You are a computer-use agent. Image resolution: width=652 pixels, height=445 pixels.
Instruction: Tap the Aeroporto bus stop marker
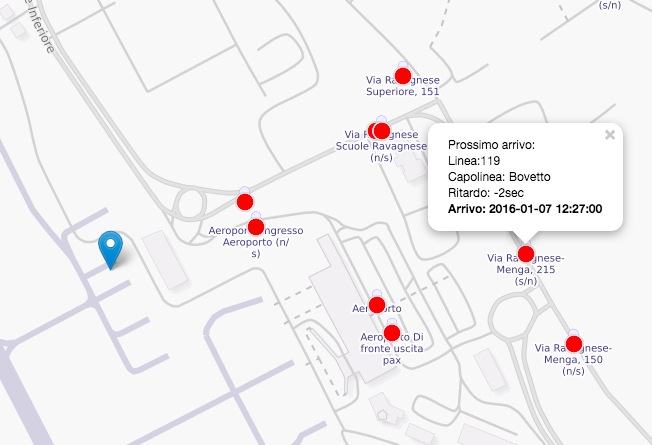pos(377,305)
